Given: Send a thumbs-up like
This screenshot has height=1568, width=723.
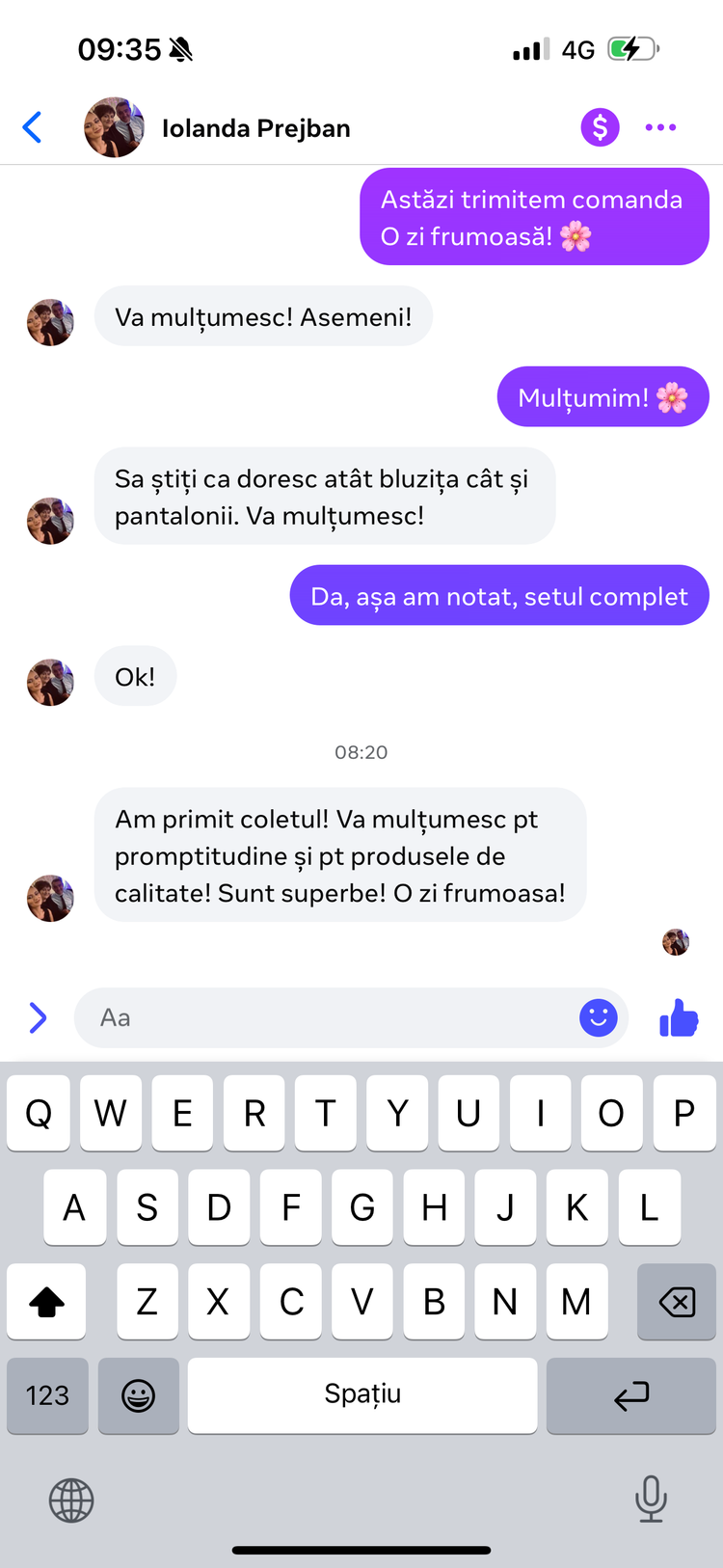Looking at the screenshot, I should 679,1017.
